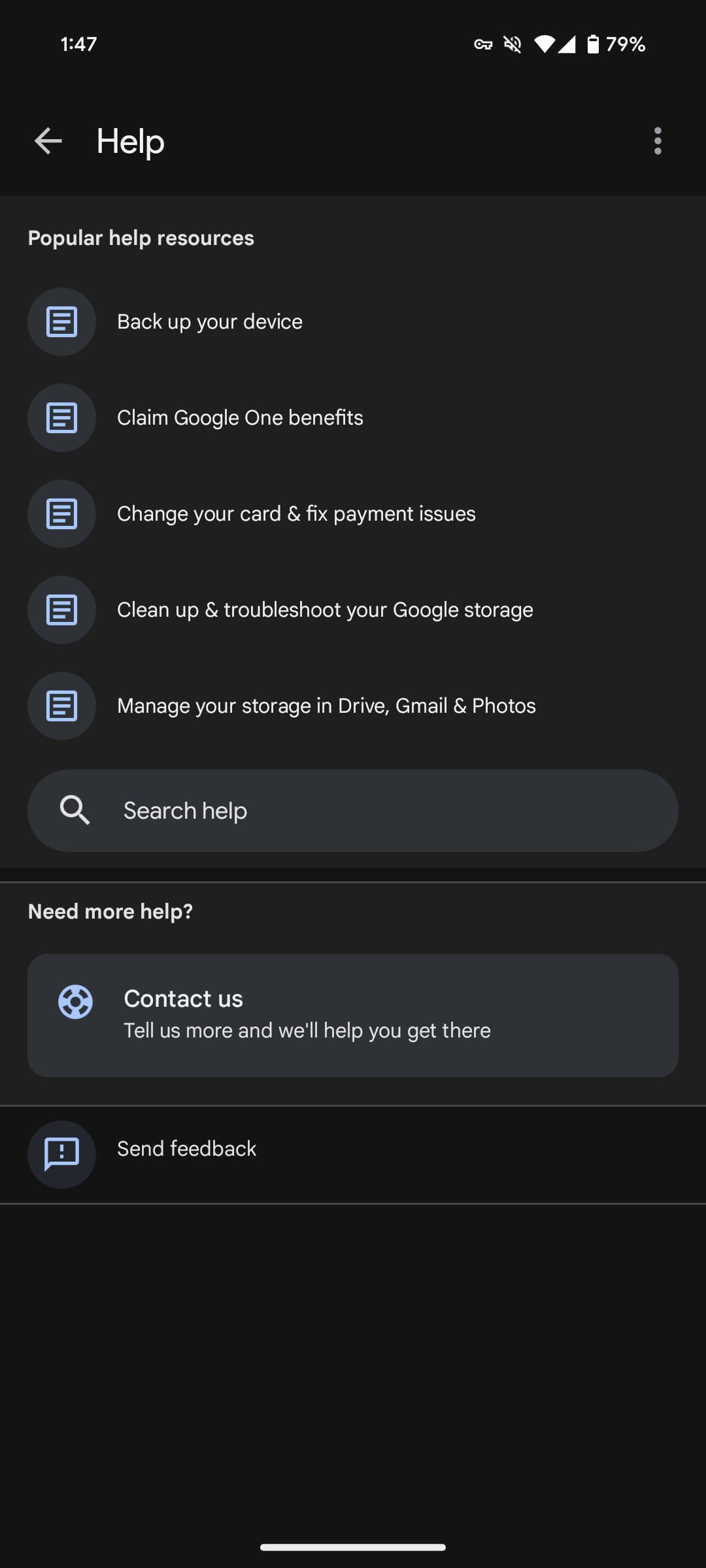The height and width of the screenshot is (1568, 706).
Task: Open the Back up your device article
Action: (209, 322)
